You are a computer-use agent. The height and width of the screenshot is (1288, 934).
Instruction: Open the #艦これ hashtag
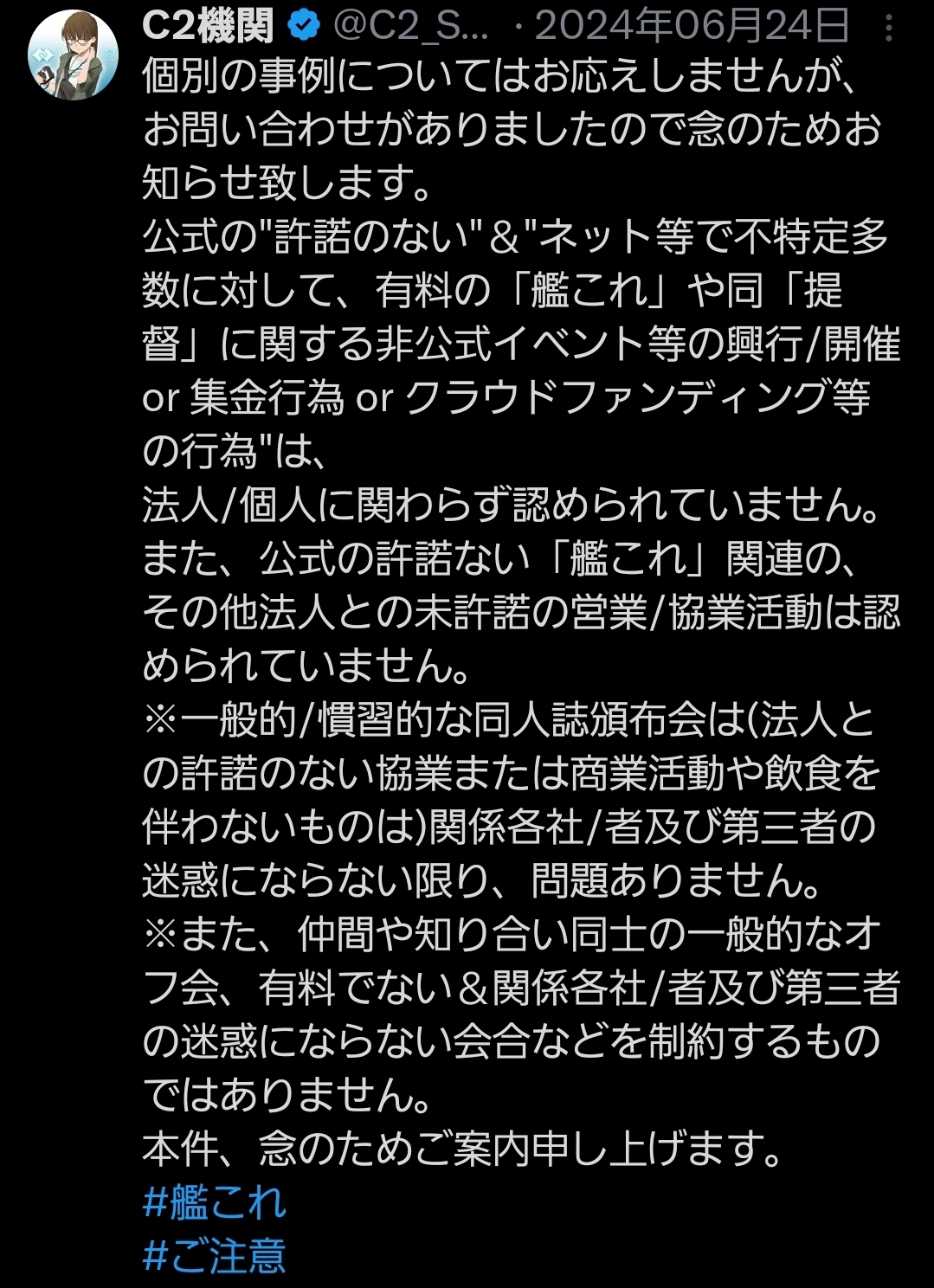pyautogui.click(x=214, y=1201)
